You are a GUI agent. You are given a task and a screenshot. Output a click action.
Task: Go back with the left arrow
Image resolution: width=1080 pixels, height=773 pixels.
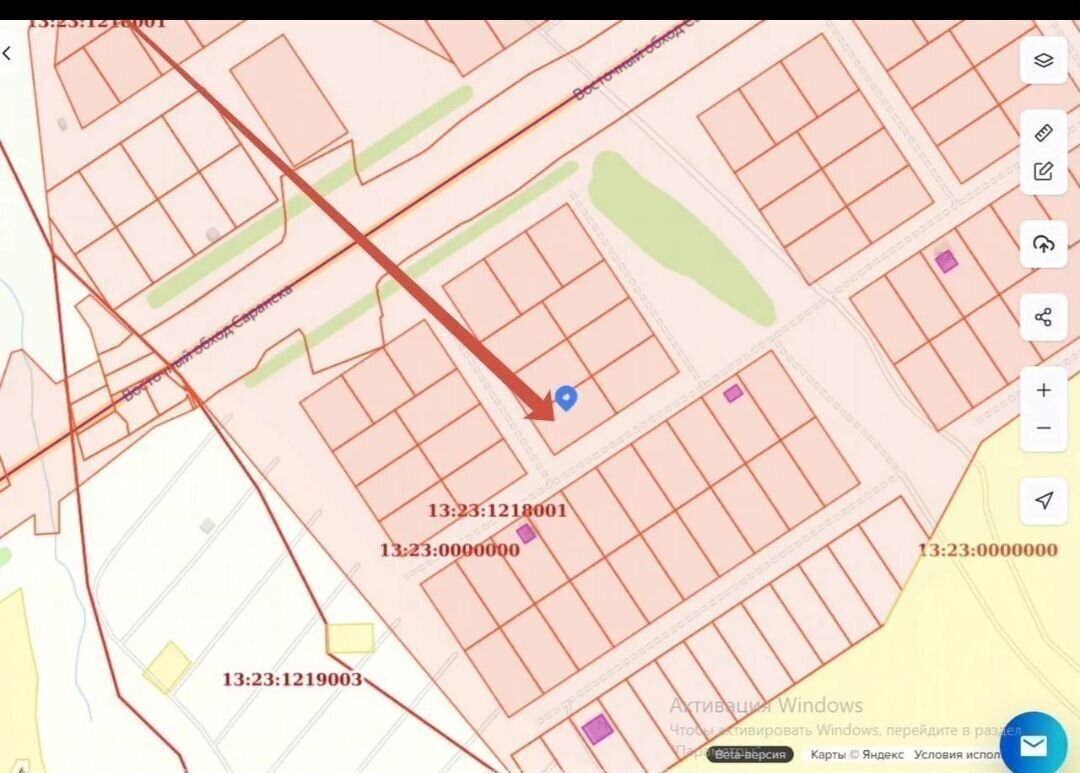point(7,54)
